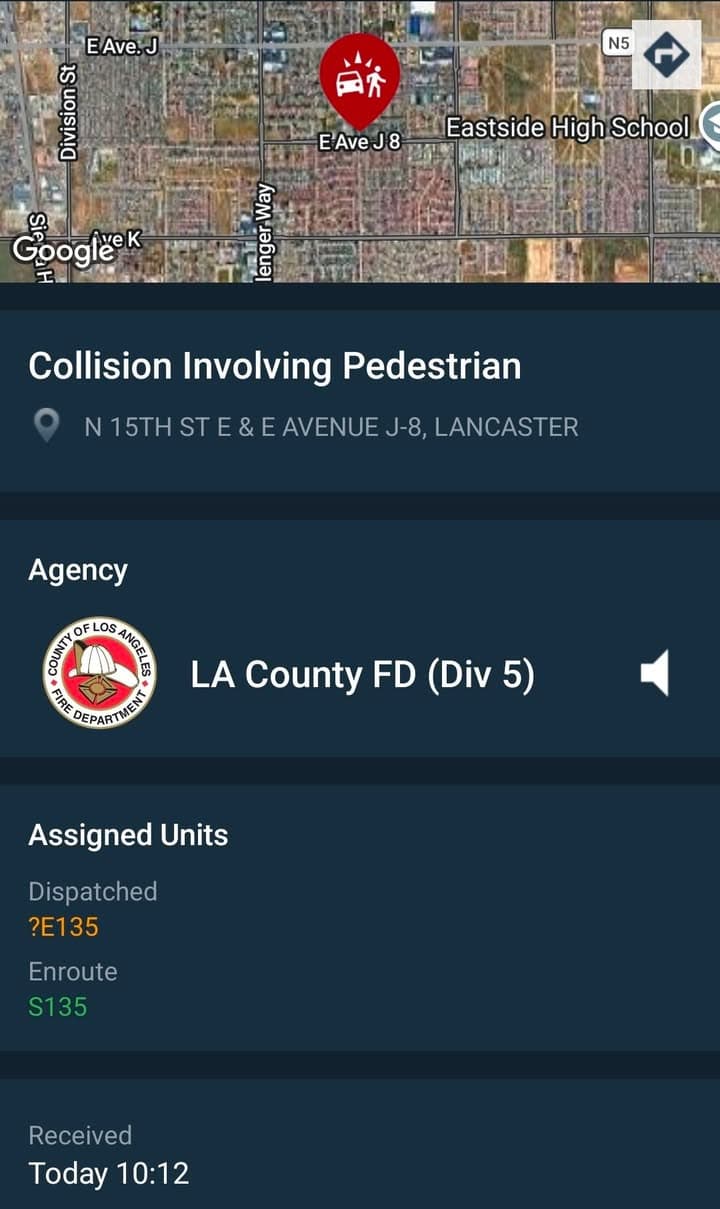This screenshot has height=1209, width=720.
Task: Open turn-by-turn directions from the map
Action: pos(665,56)
